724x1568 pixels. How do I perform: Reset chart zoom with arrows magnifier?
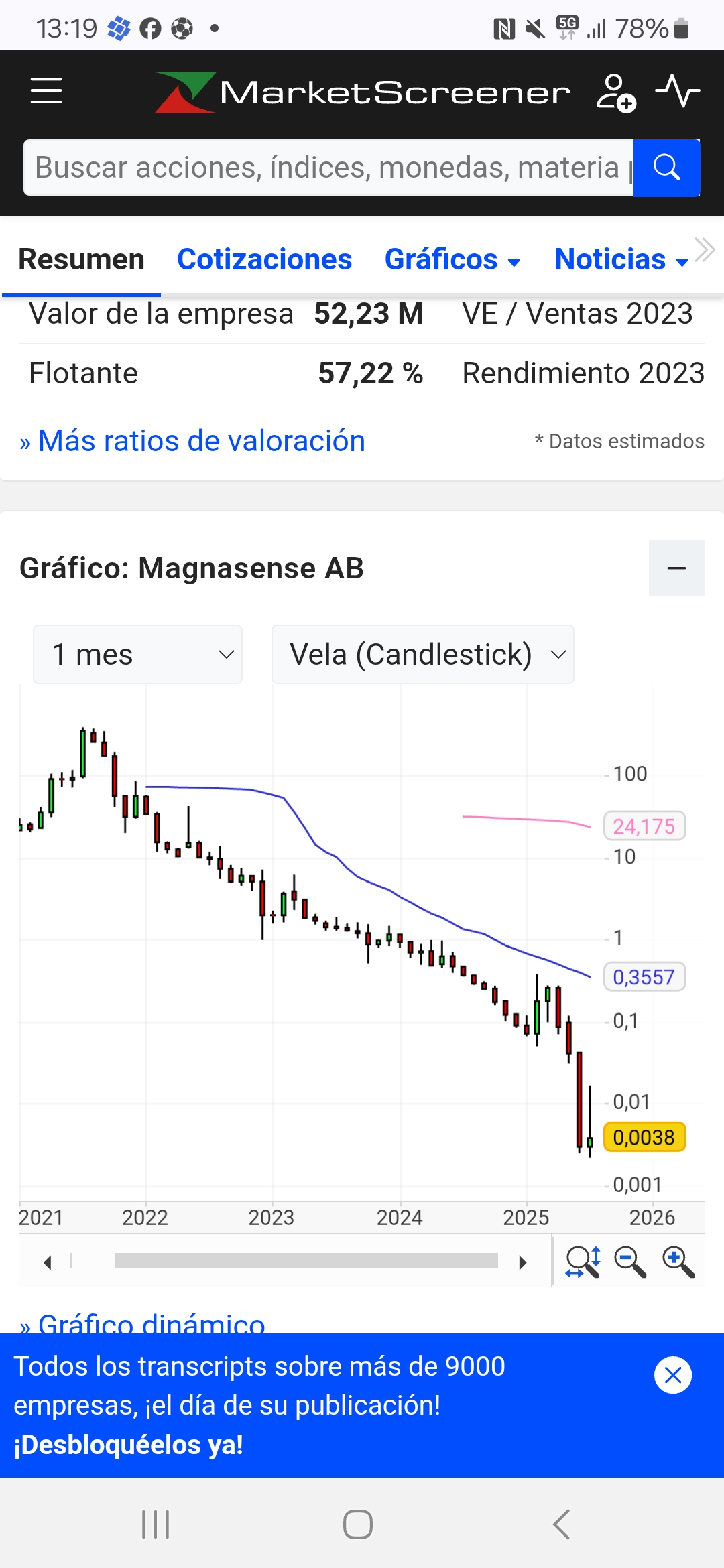(583, 1262)
